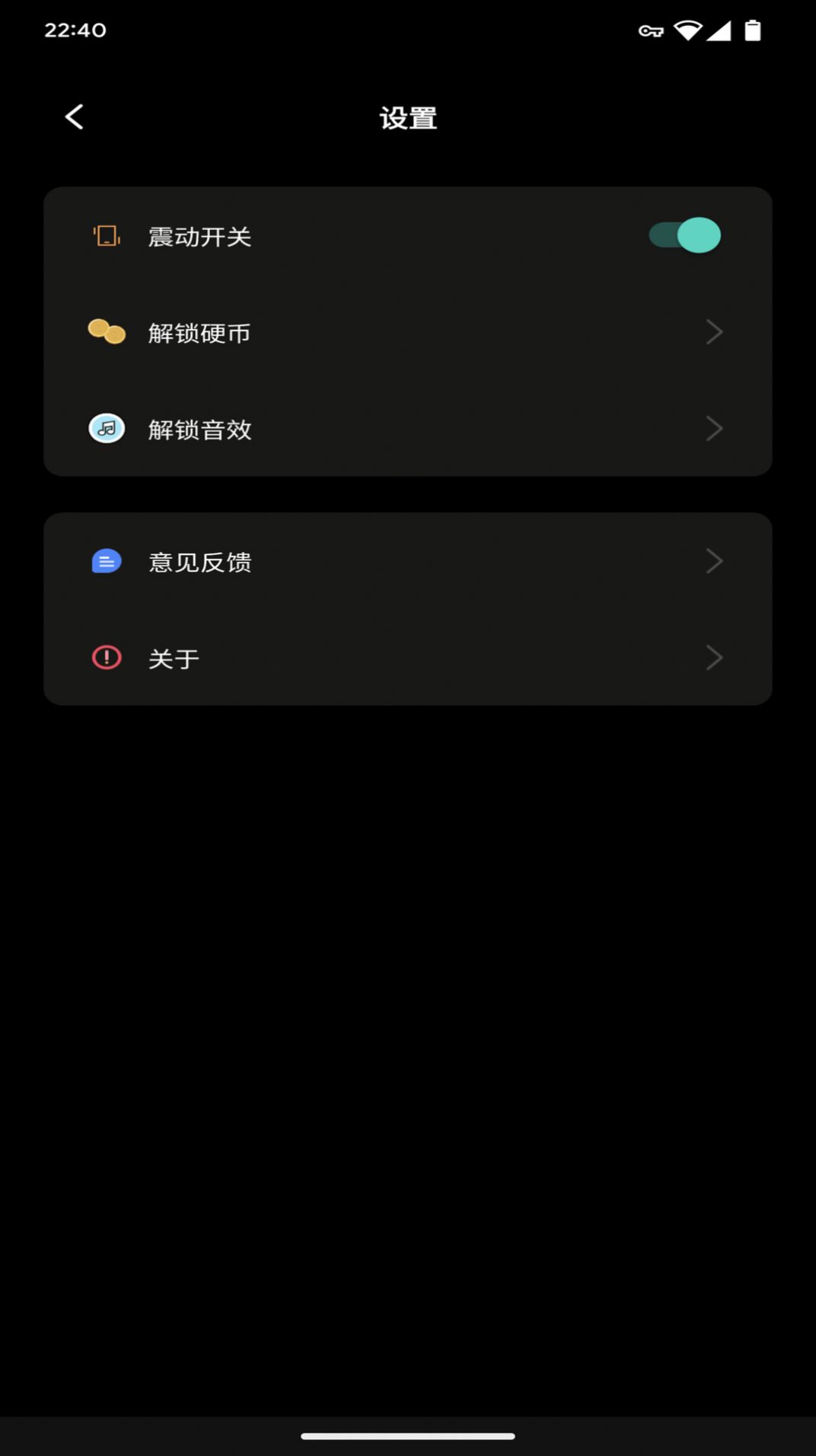Turn off the 震动开关 switch
This screenshot has width=816, height=1456.
click(684, 235)
